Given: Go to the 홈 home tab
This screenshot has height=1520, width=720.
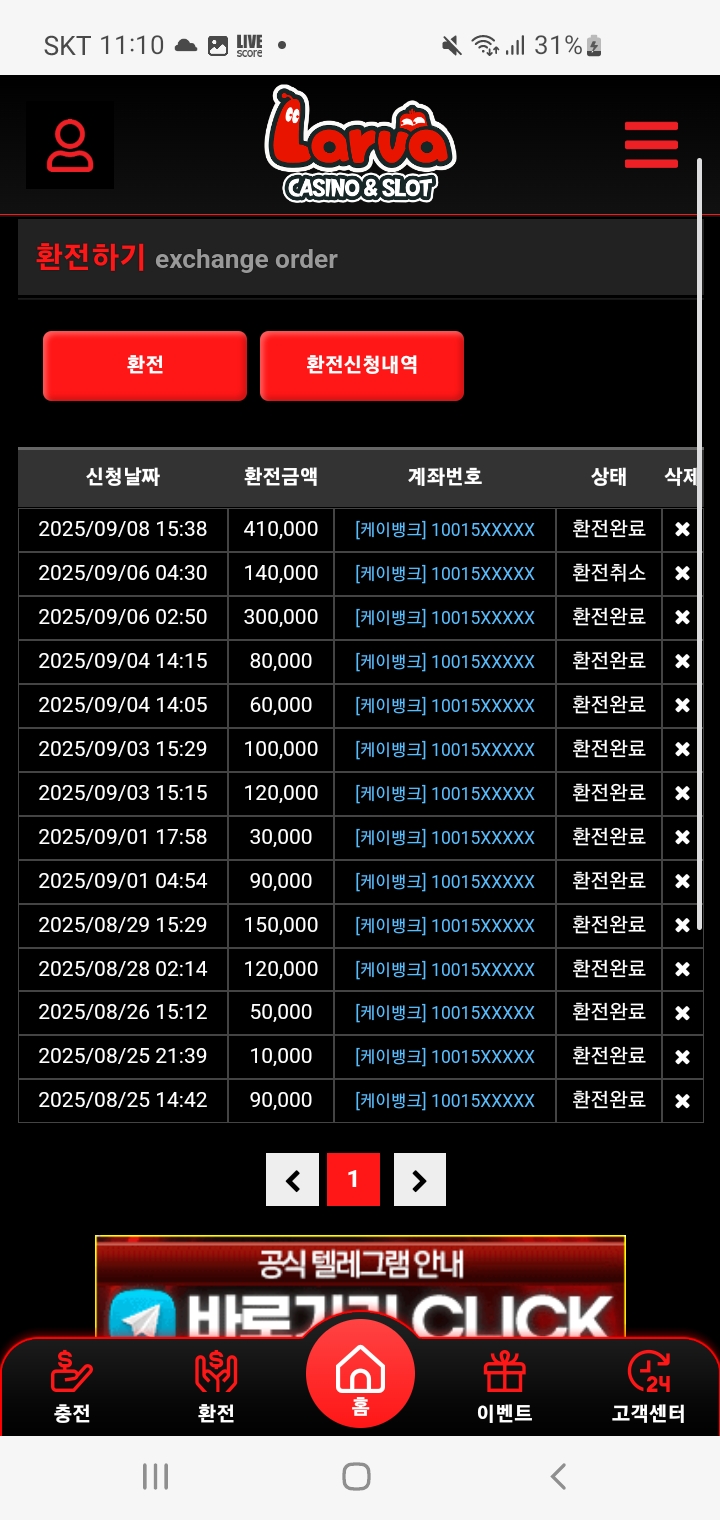Looking at the screenshot, I should click(360, 1376).
